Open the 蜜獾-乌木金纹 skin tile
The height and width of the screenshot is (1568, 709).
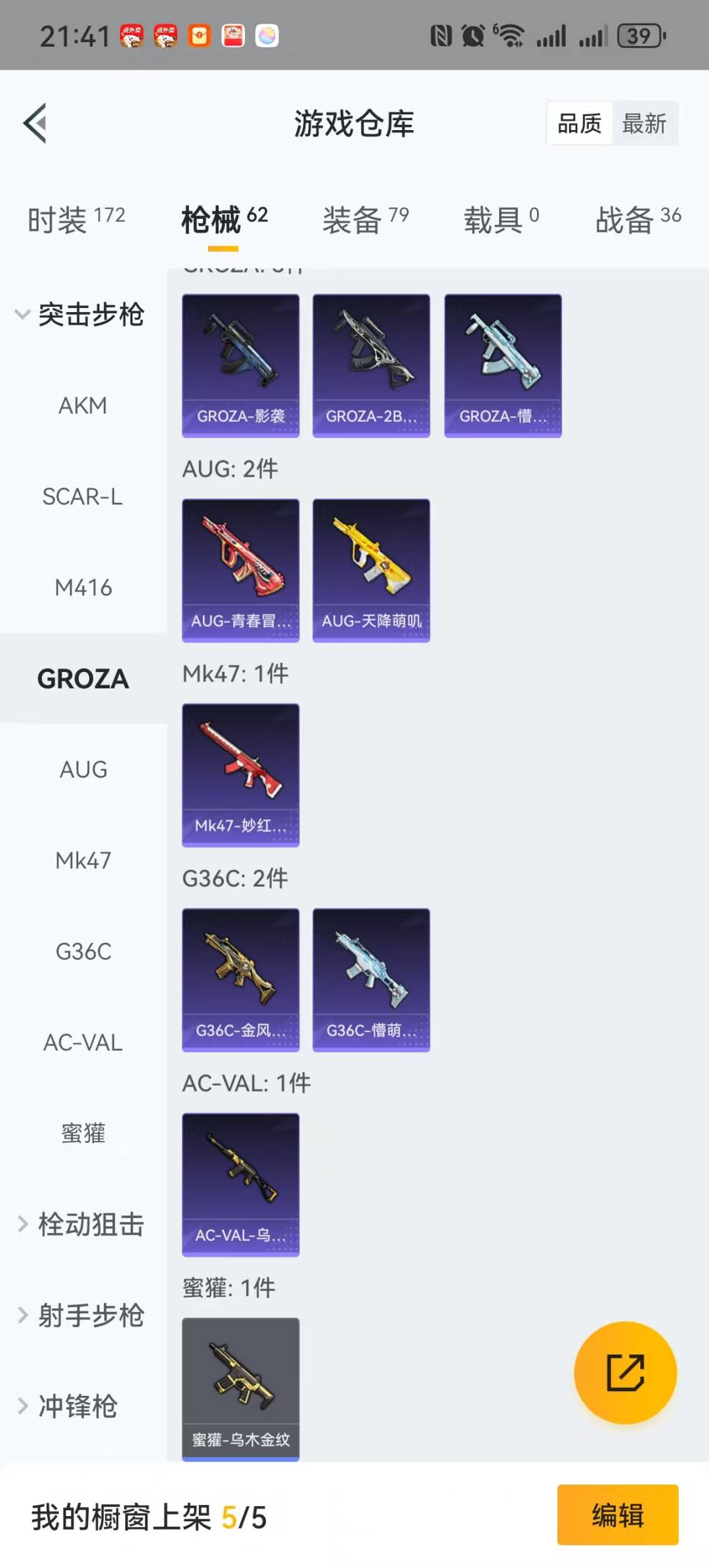pos(240,1389)
